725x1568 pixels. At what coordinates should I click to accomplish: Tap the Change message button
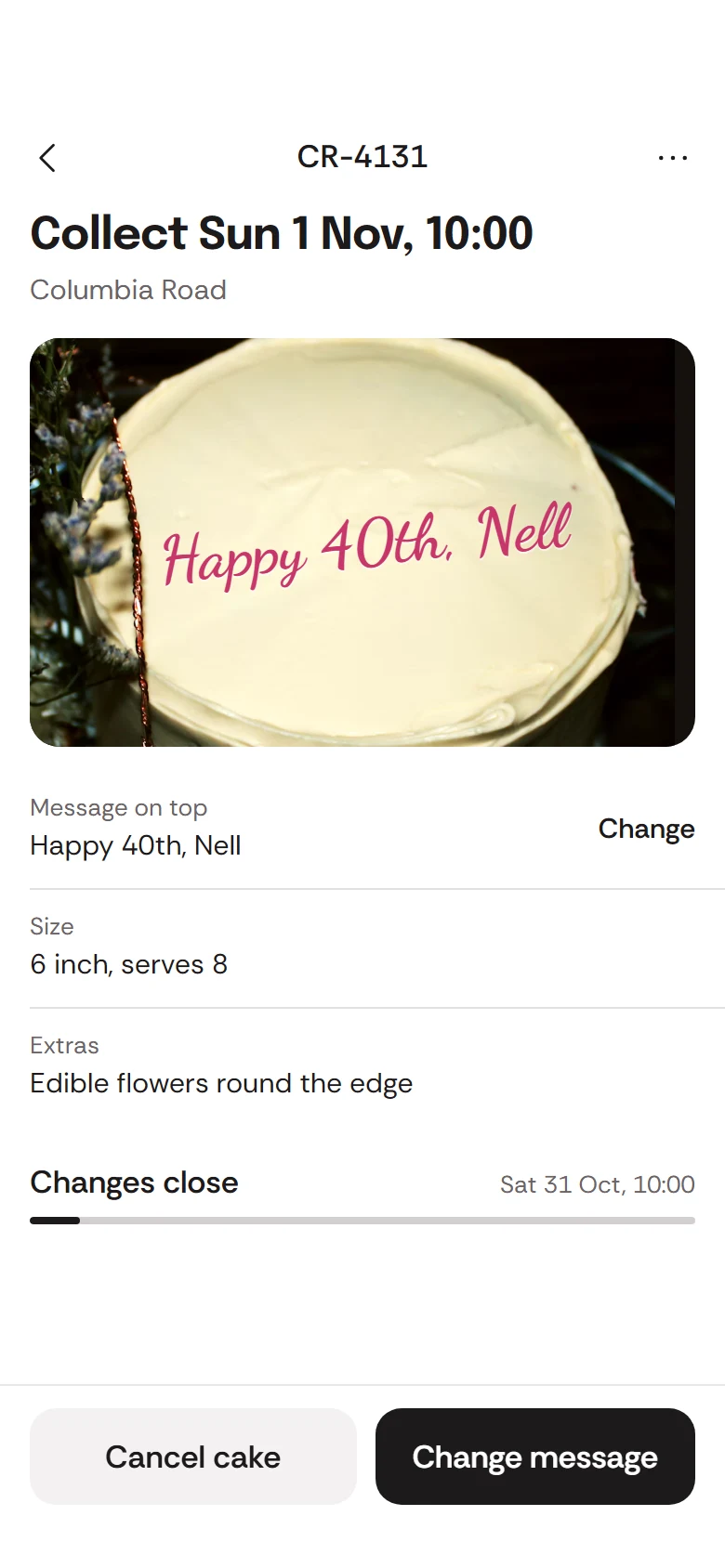click(535, 1457)
